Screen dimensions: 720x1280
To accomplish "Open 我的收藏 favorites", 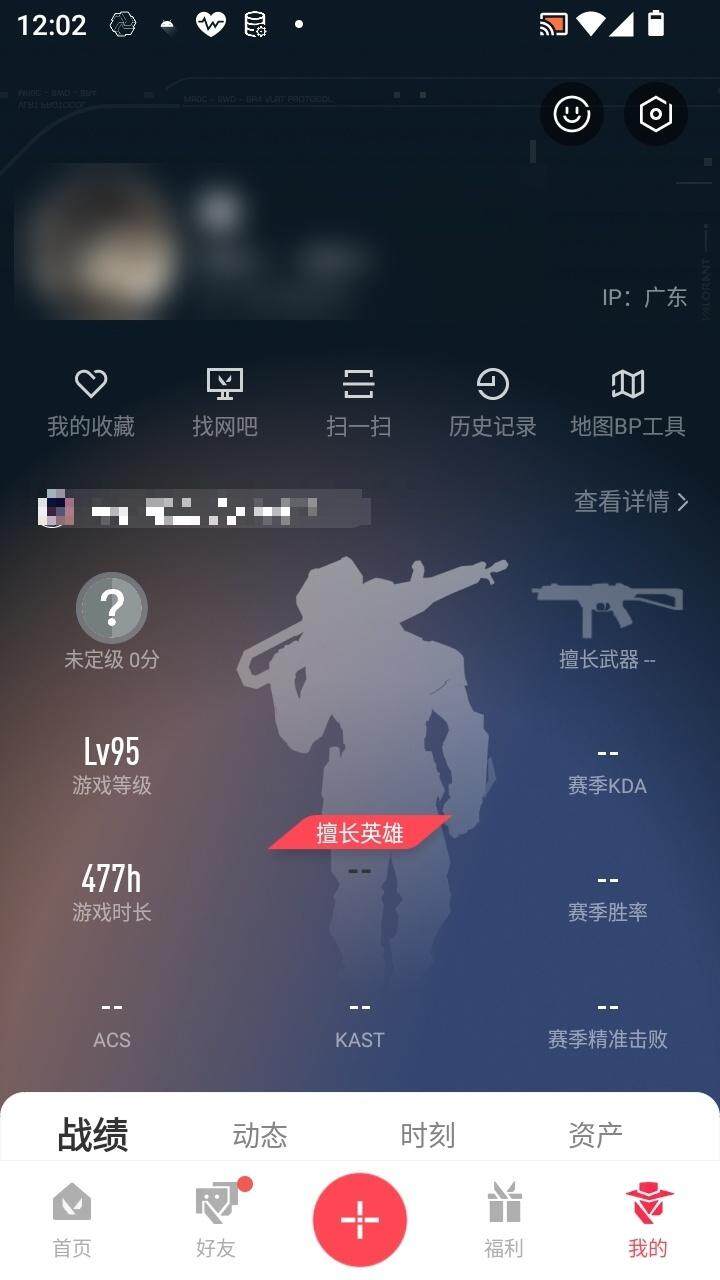I will coord(91,402).
